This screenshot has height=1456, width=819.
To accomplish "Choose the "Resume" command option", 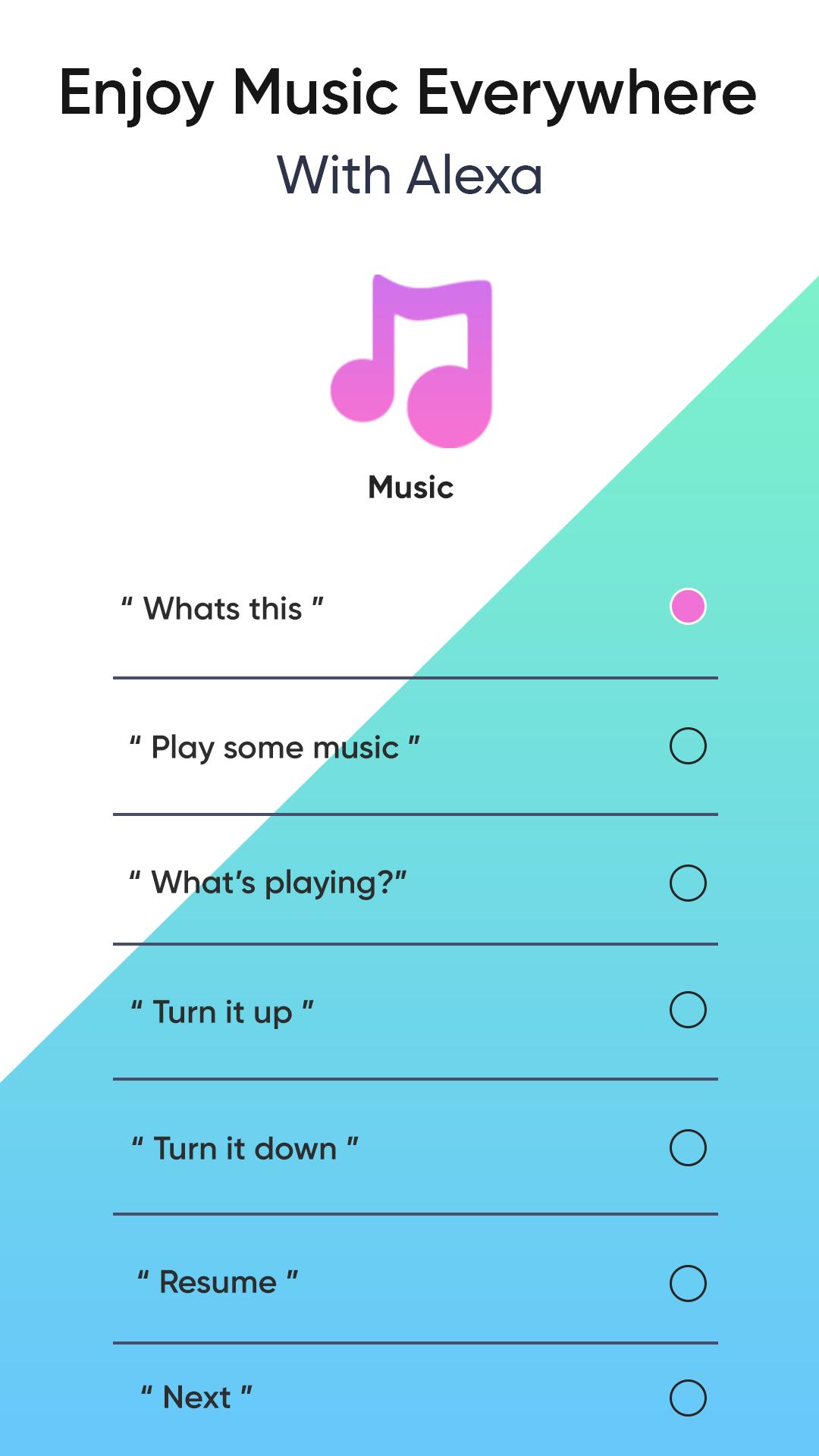I will coord(688,1283).
